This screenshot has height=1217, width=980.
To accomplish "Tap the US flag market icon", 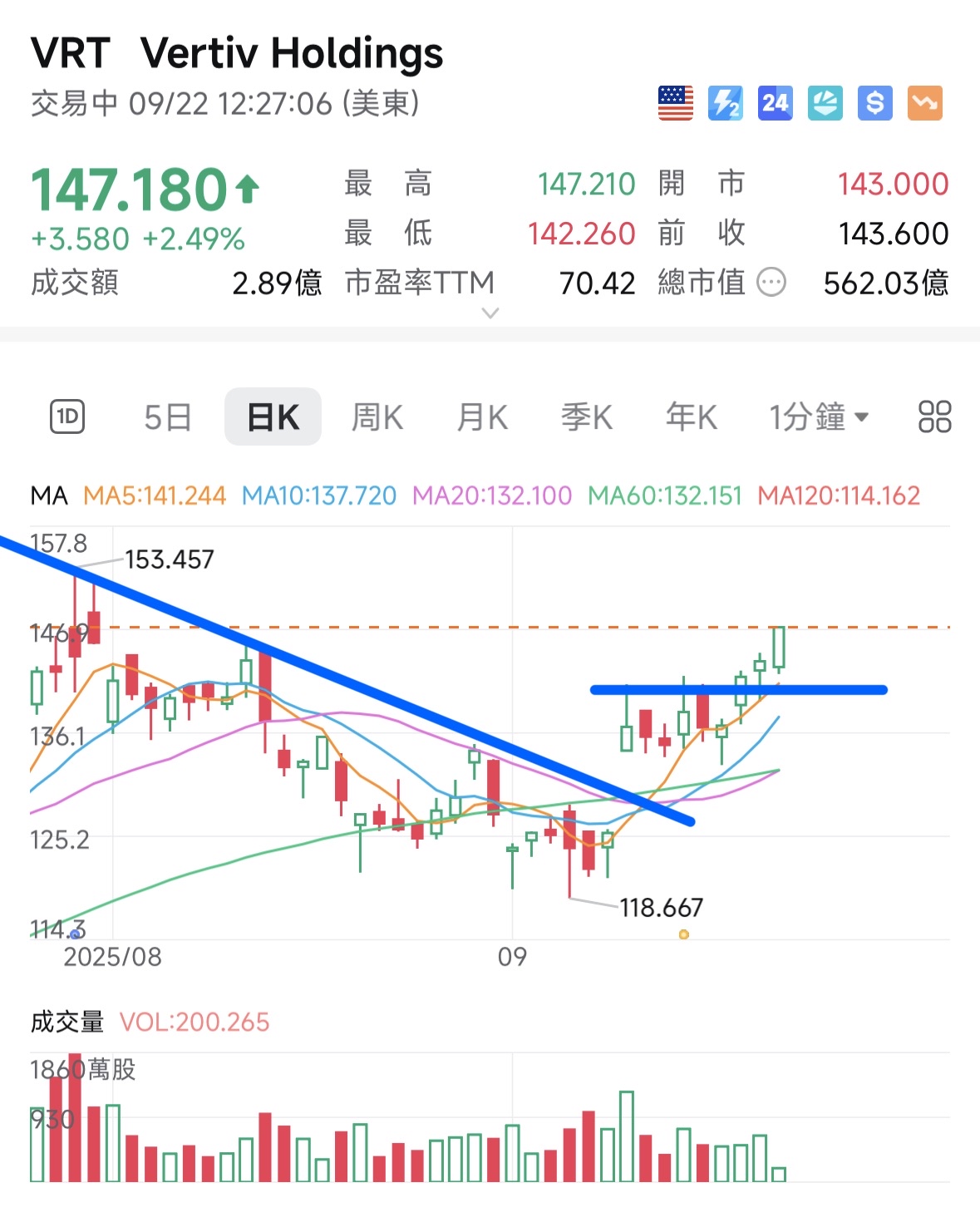I will pos(675,103).
